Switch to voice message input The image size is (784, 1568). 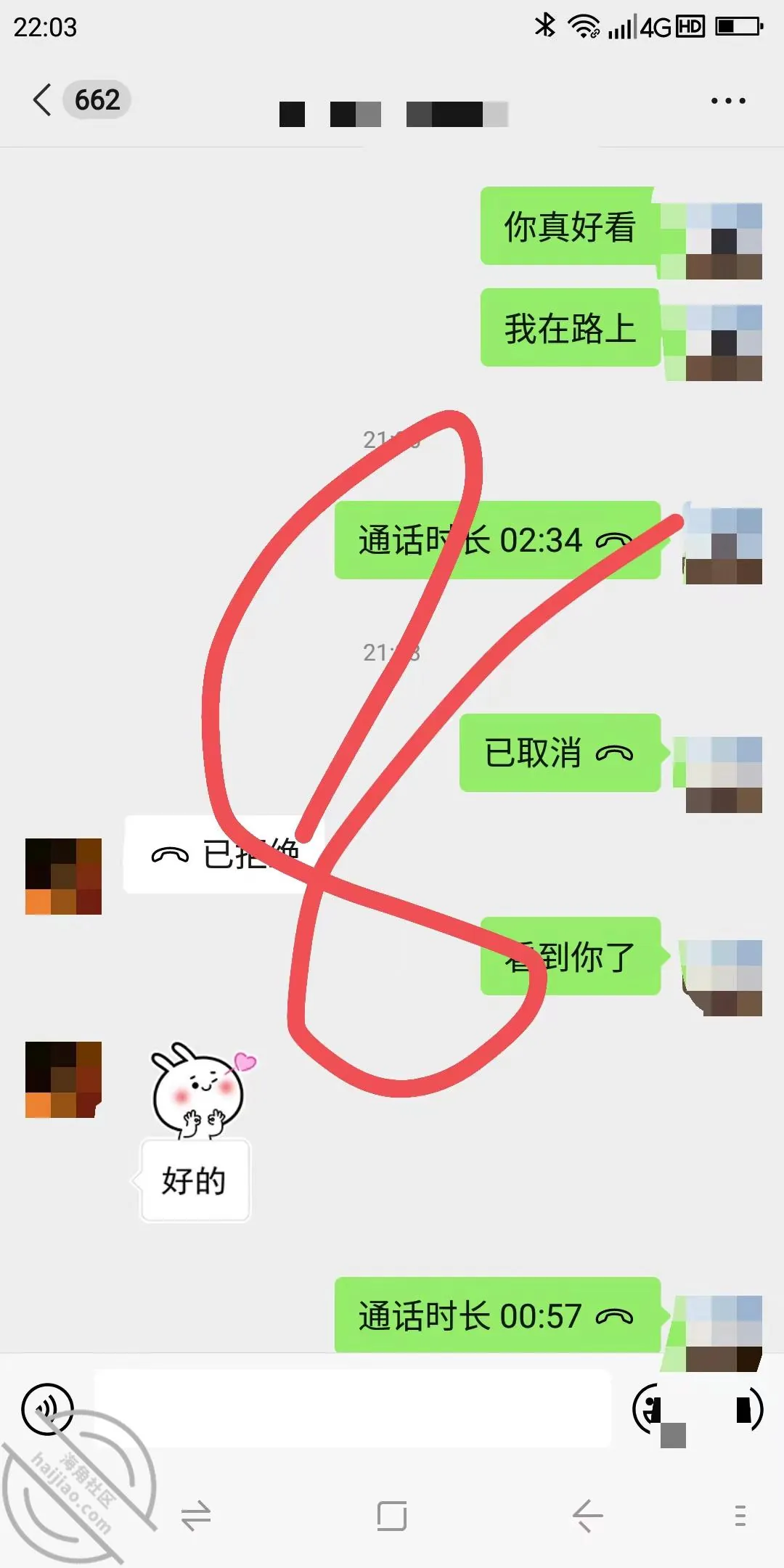[x=47, y=1409]
